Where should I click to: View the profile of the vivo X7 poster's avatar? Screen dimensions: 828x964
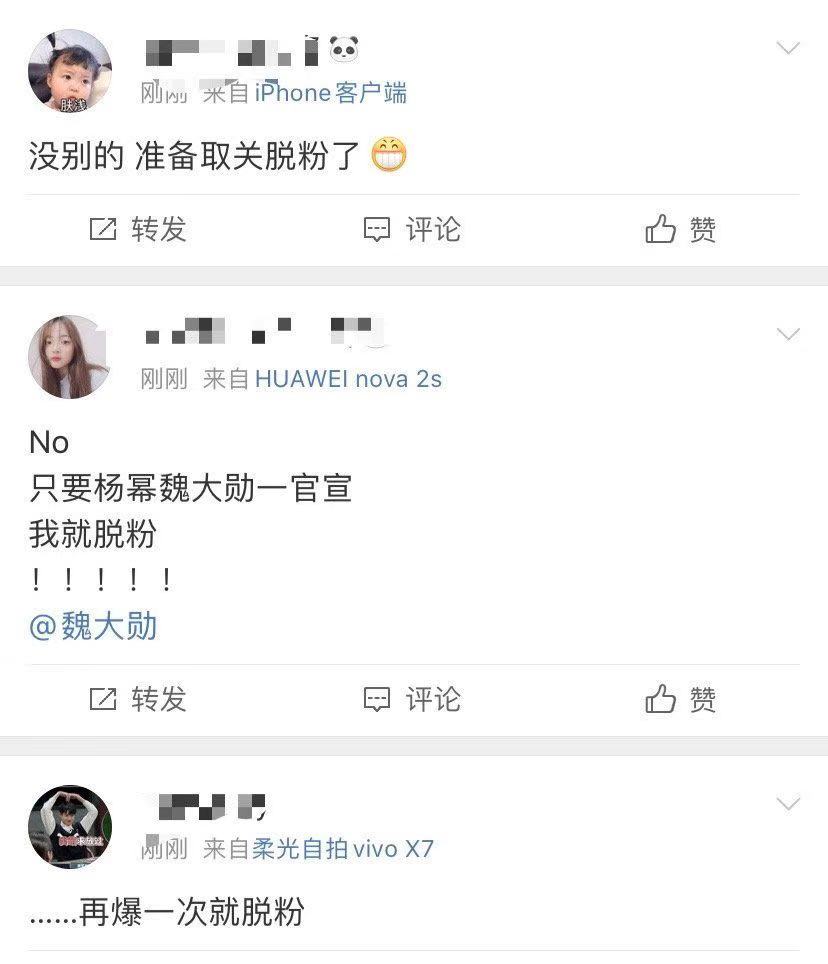tap(70, 827)
